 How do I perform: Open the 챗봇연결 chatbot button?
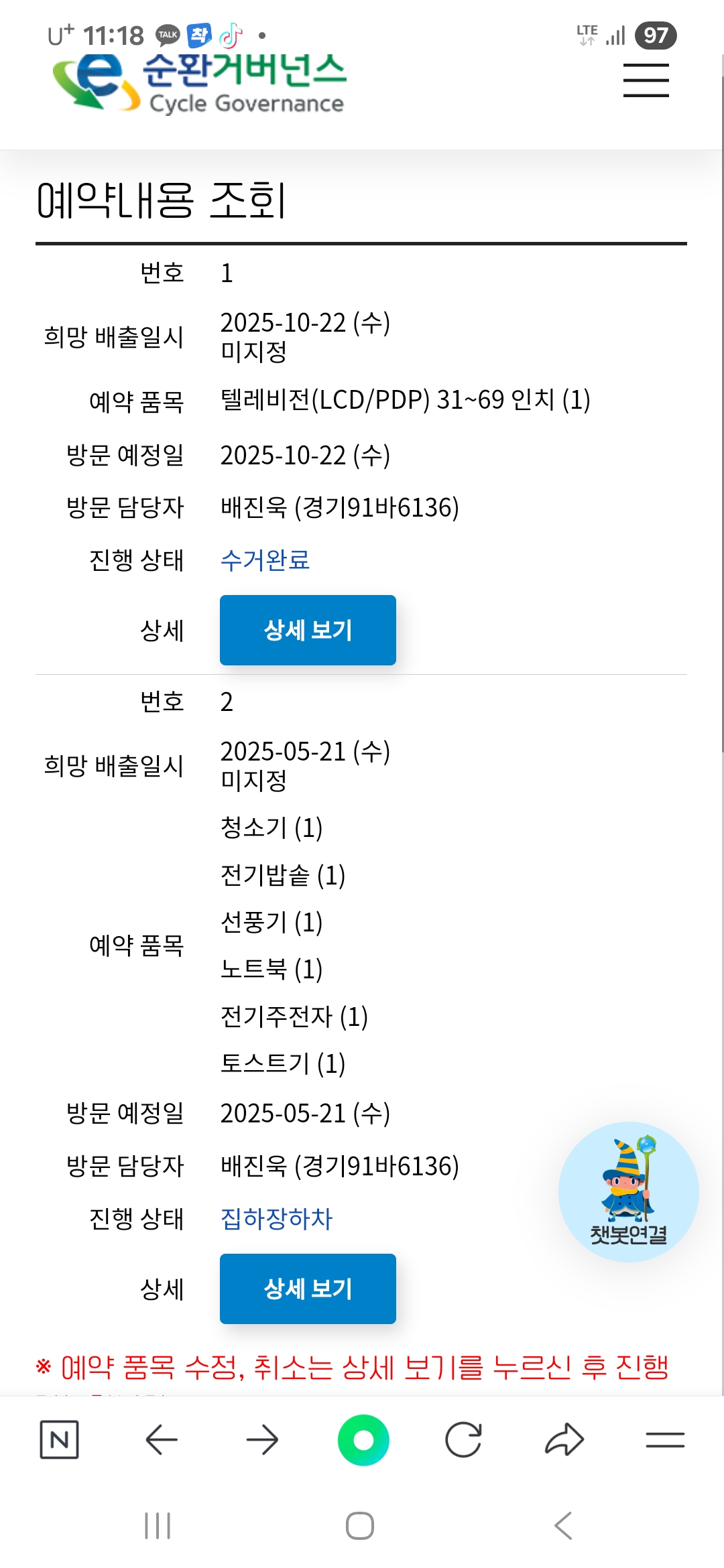click(628, 1191)
